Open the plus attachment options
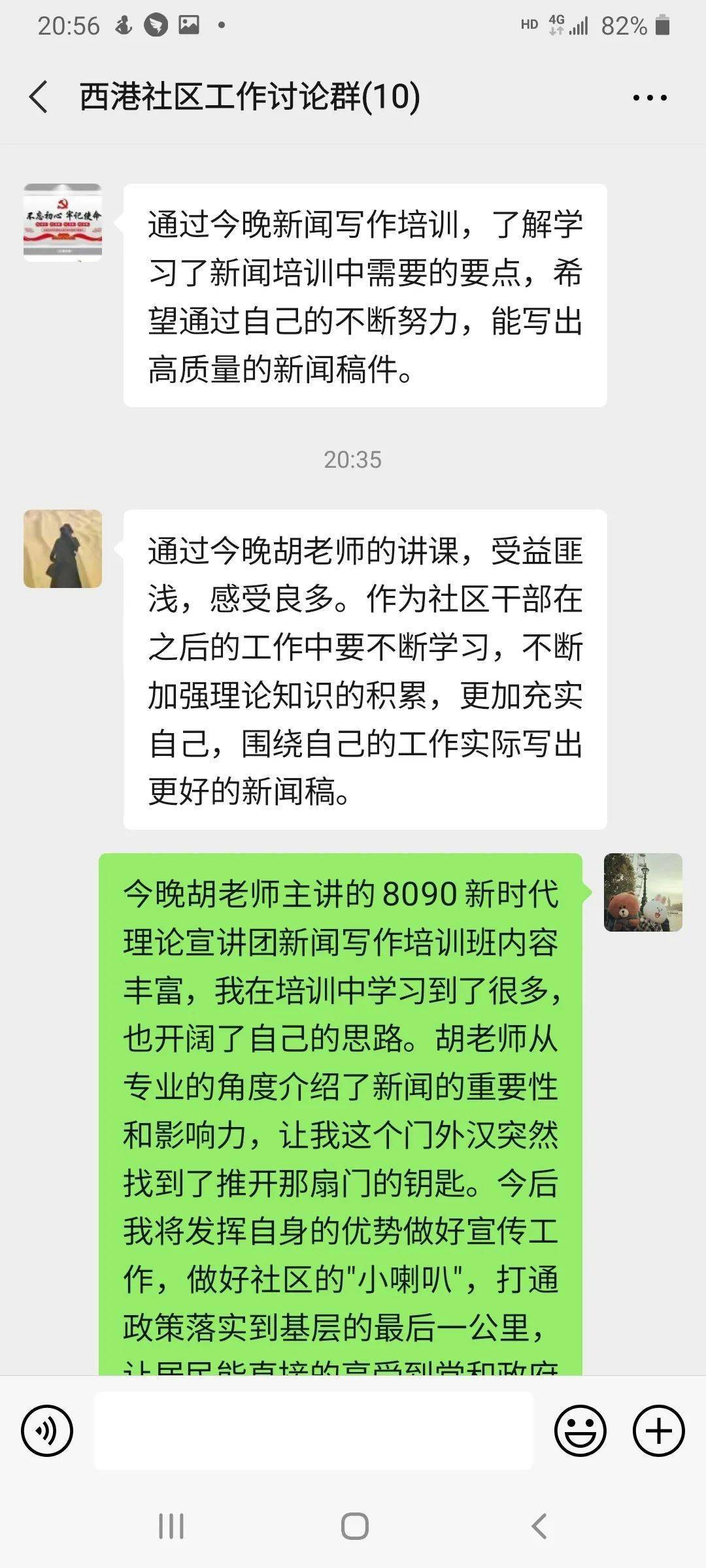 [x=658, y=1431]
